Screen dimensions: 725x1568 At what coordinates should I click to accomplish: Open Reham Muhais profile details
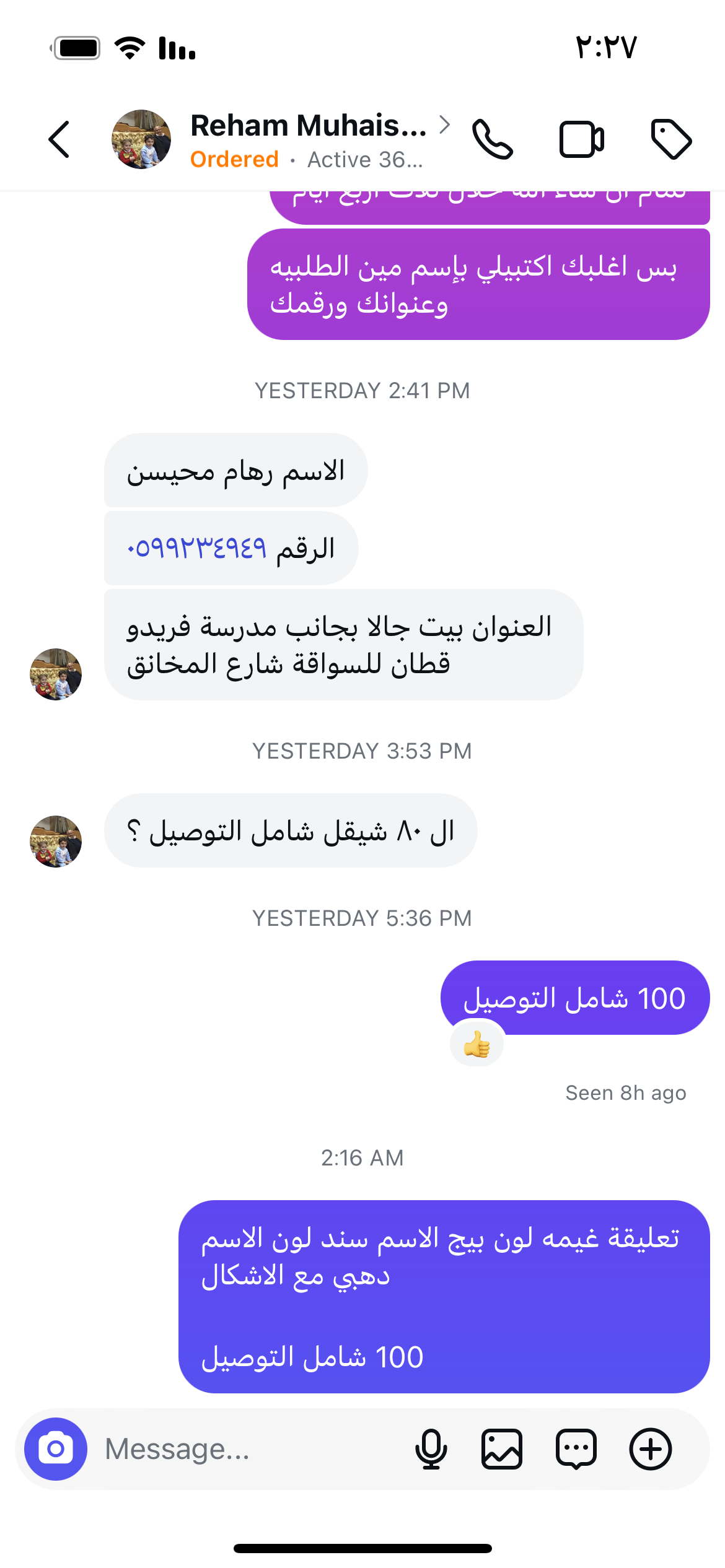[308, 126]
